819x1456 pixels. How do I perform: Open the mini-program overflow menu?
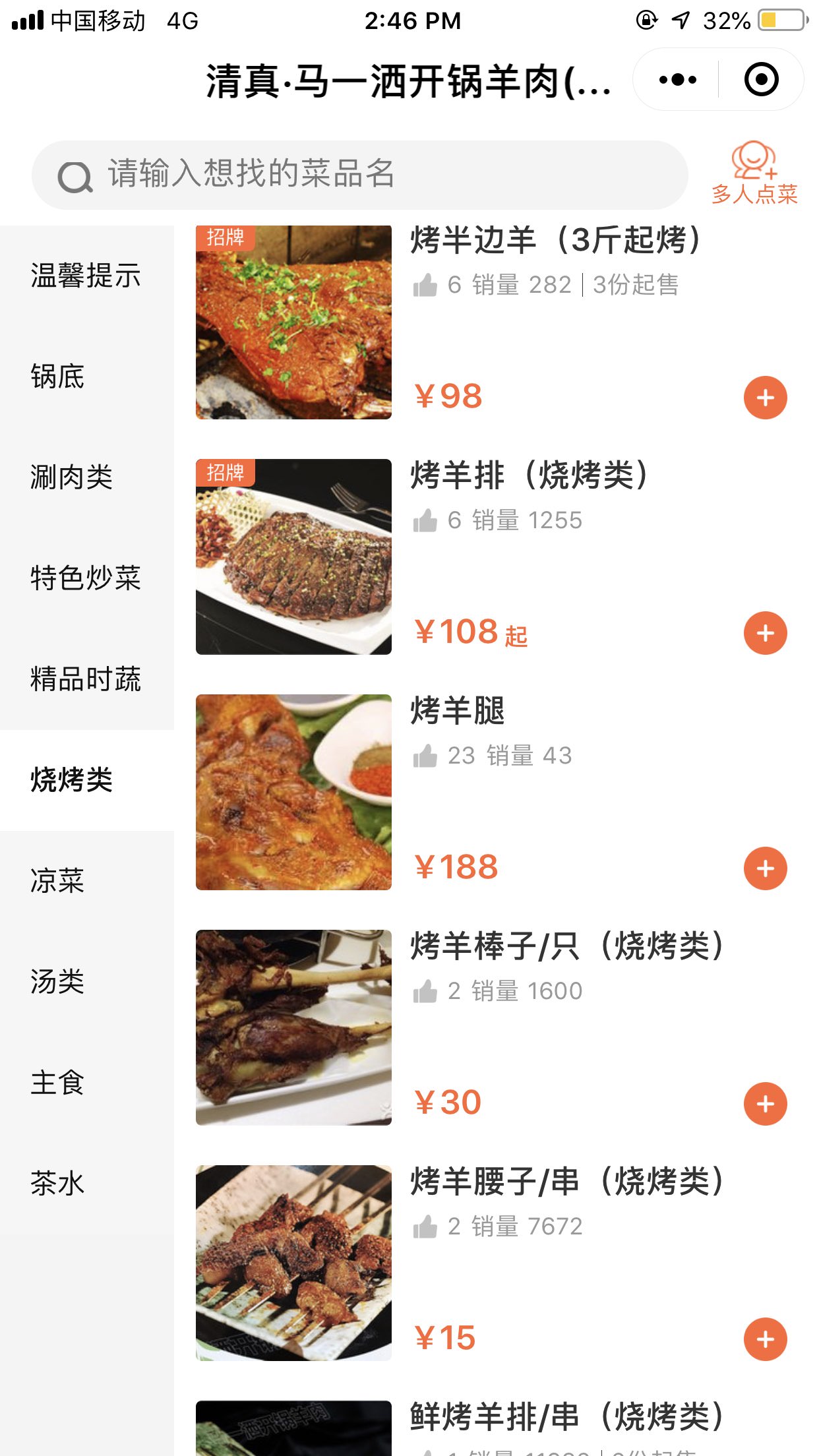(677, 80)
